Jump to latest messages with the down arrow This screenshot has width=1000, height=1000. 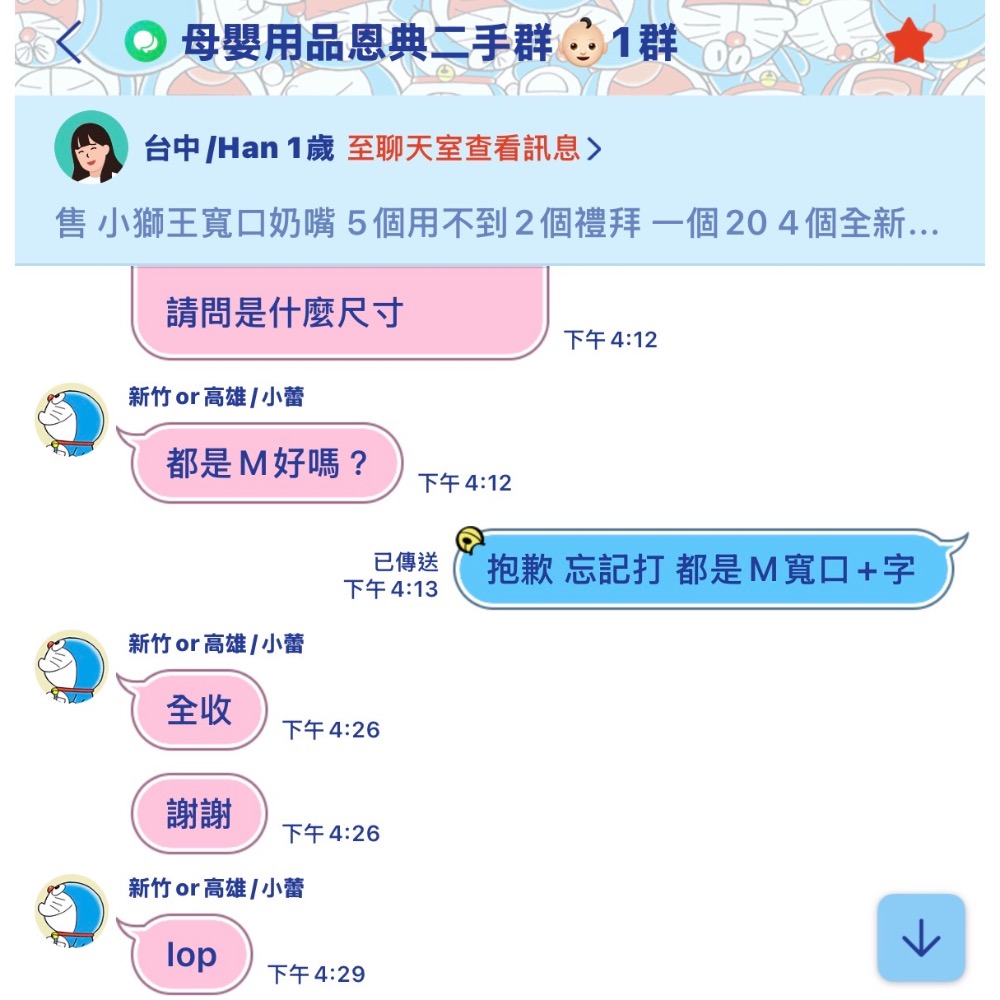920,938
